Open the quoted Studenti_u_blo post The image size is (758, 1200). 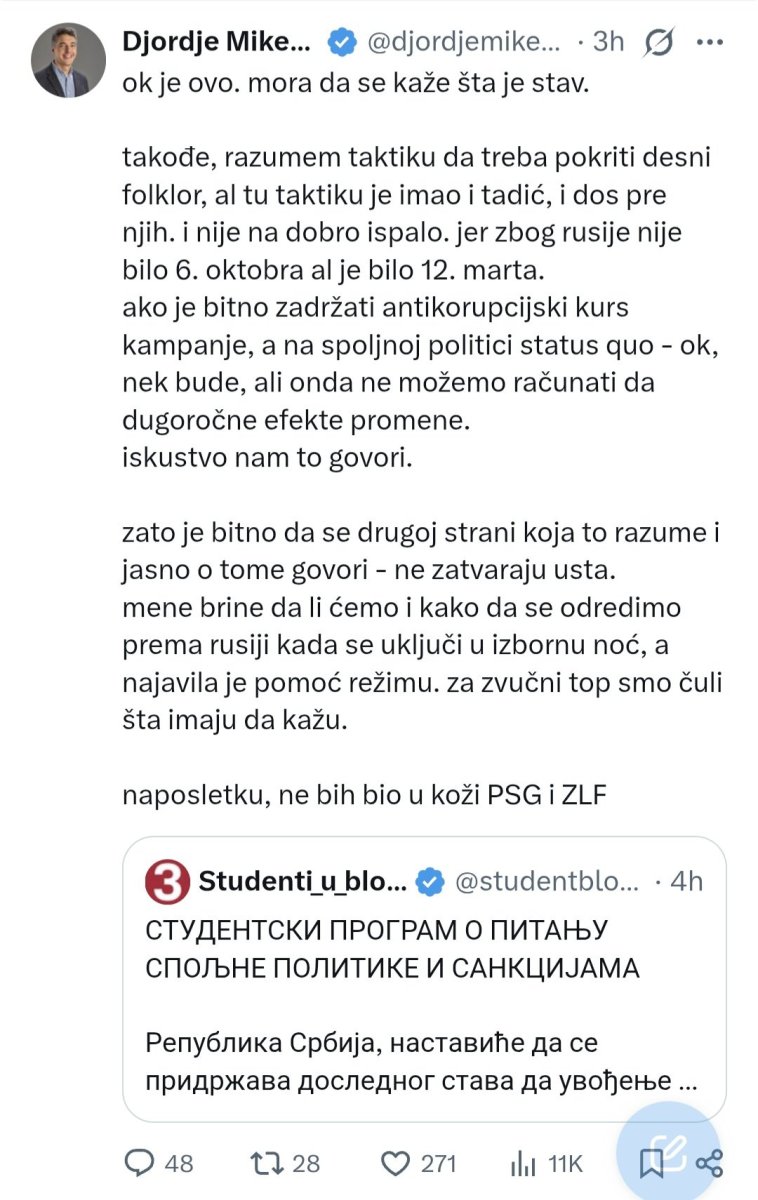click(424, 979)
